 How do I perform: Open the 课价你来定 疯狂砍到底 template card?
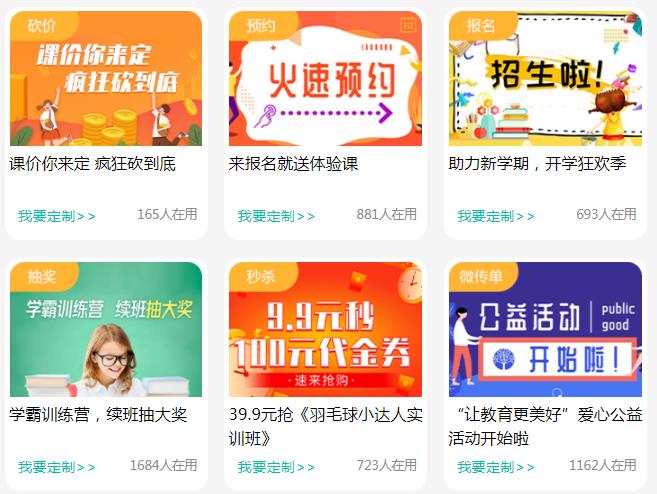coord(105,80)
